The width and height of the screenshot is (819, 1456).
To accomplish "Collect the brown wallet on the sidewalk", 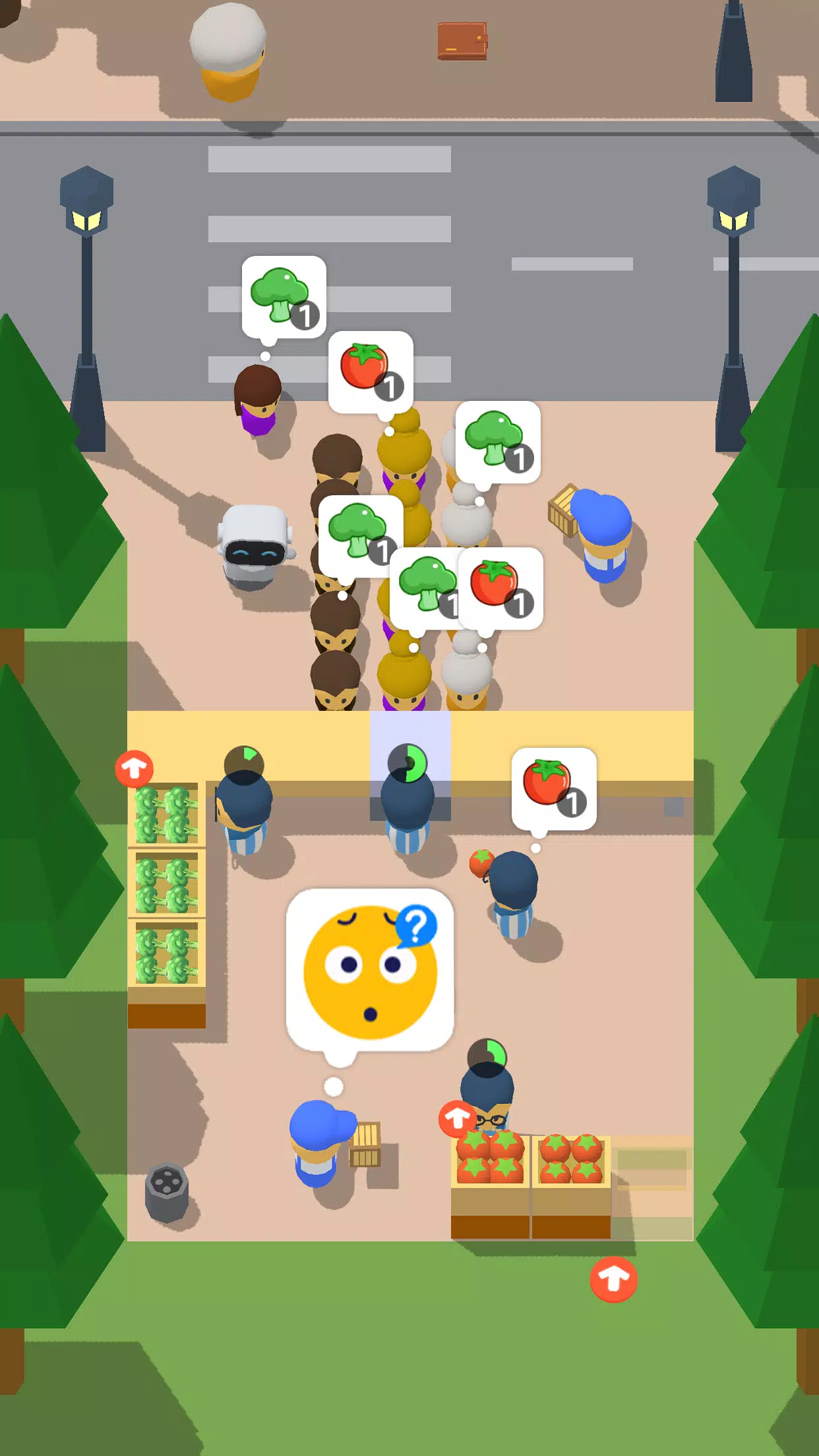I will pos(462,41).
